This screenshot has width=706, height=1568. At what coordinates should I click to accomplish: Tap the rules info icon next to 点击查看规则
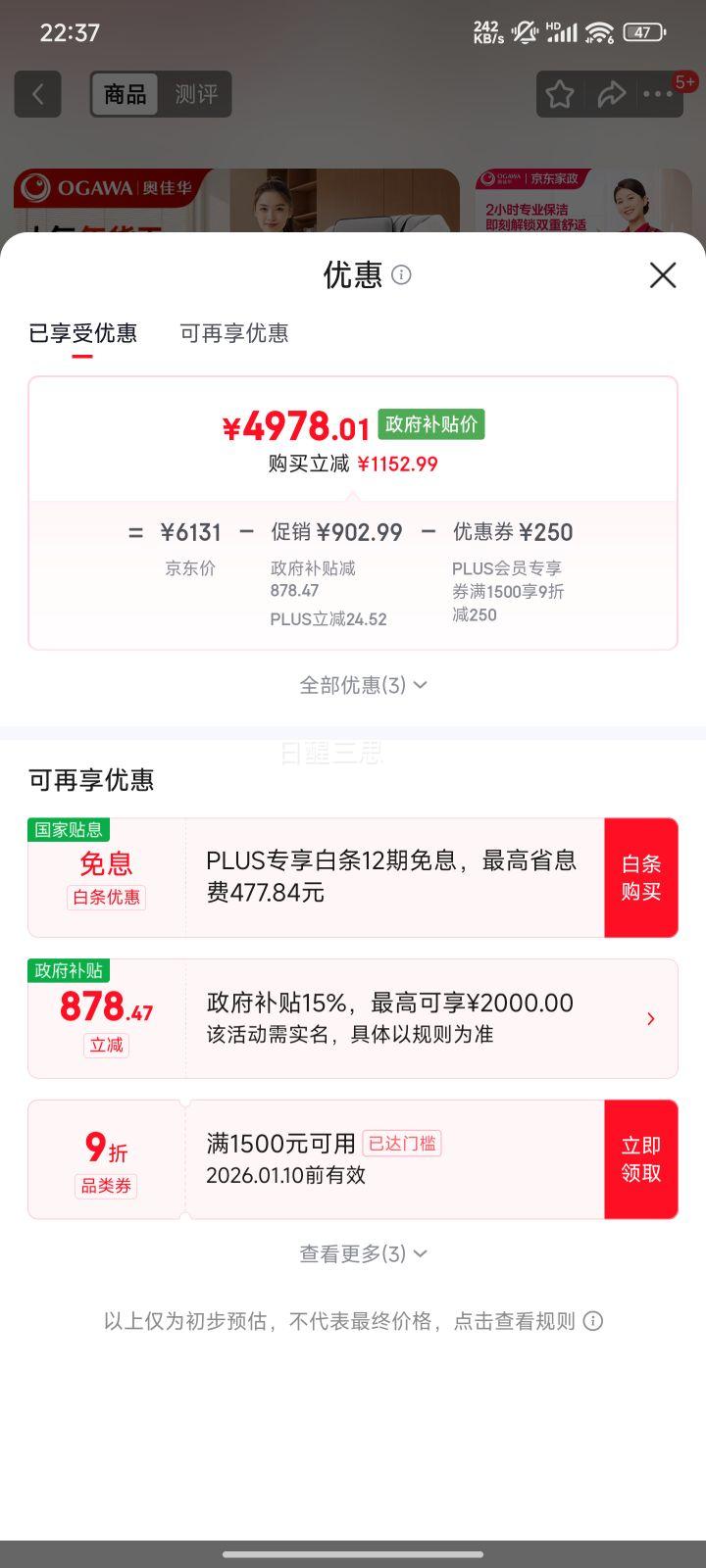592,1321
